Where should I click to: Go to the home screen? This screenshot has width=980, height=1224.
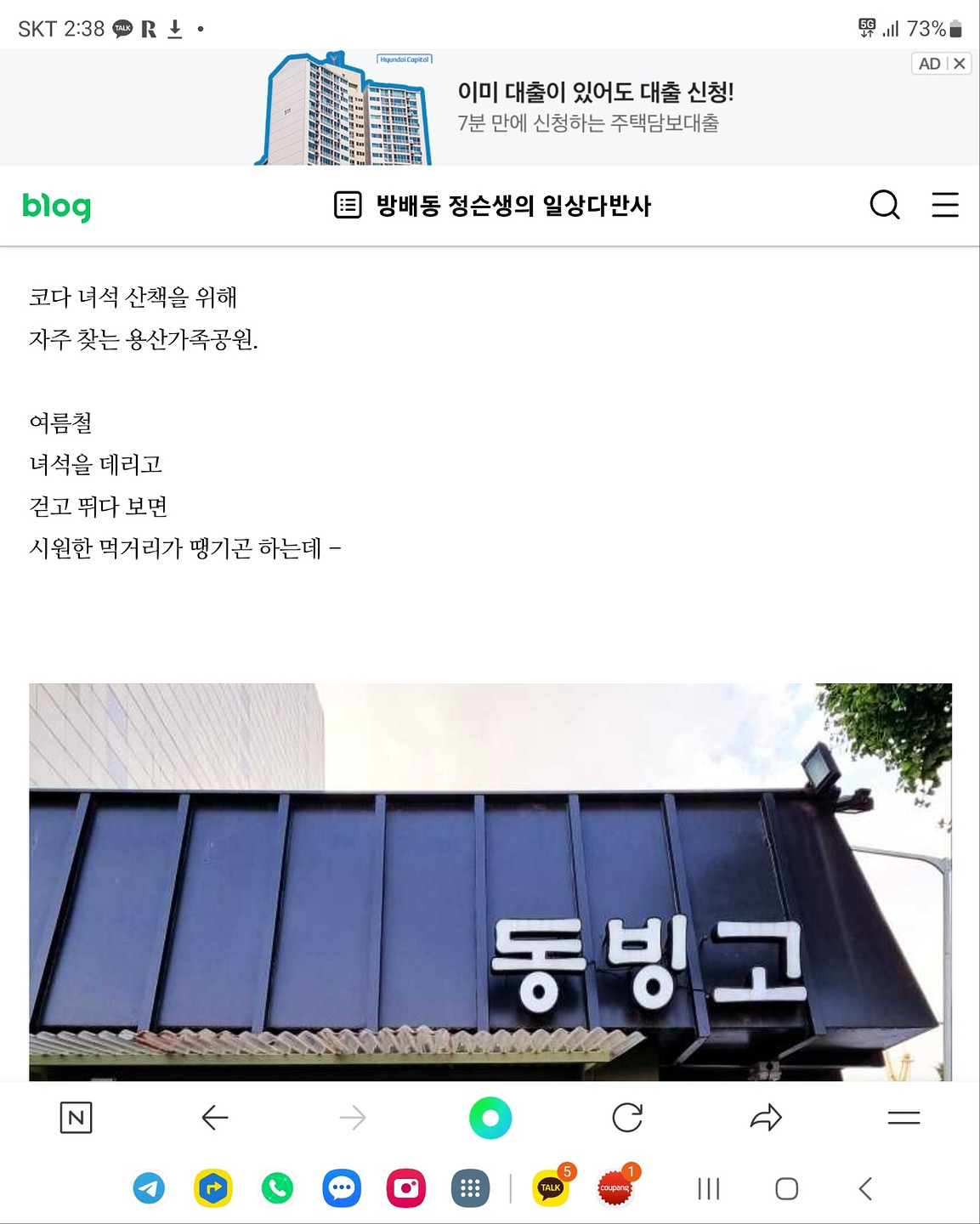(x=786, y=1188)
